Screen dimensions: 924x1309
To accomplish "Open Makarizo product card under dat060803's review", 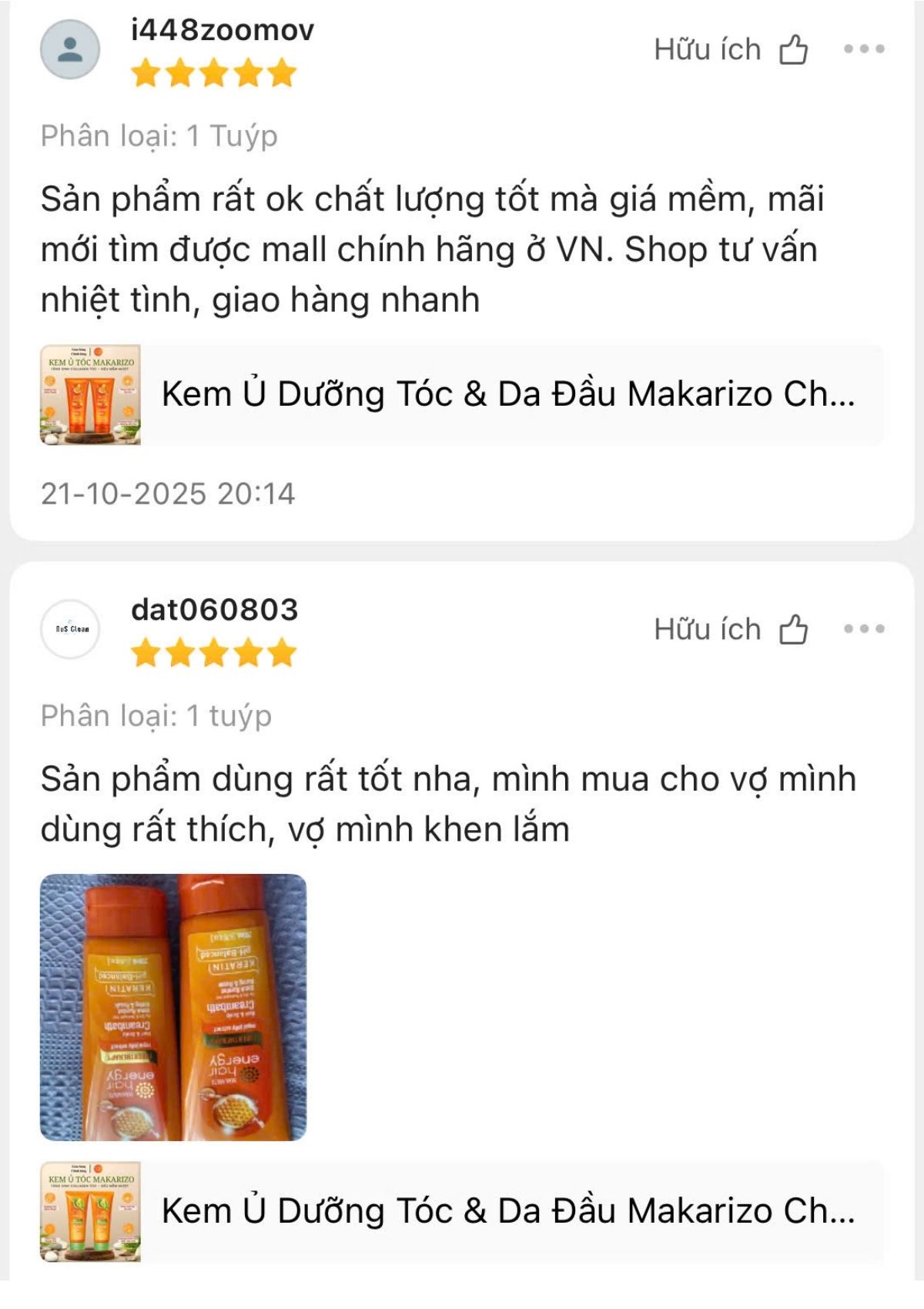I will tap(462, 1210).
